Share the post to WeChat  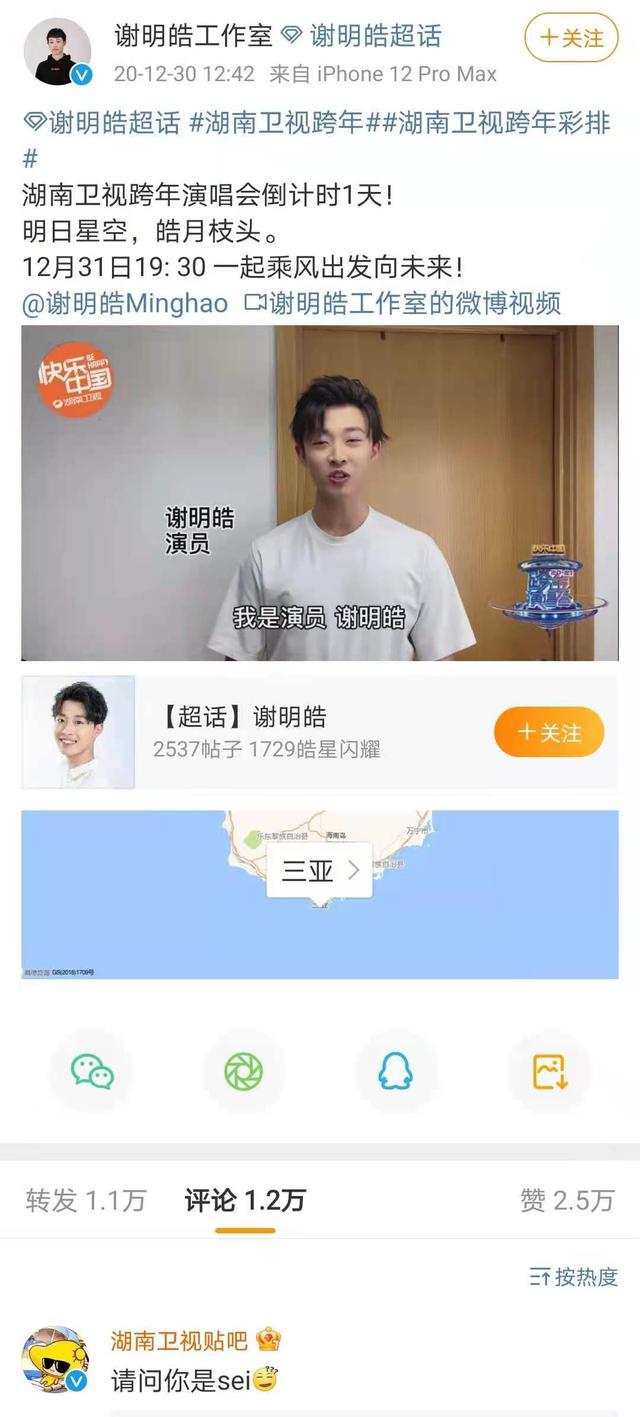click(x=92, y=1071)
